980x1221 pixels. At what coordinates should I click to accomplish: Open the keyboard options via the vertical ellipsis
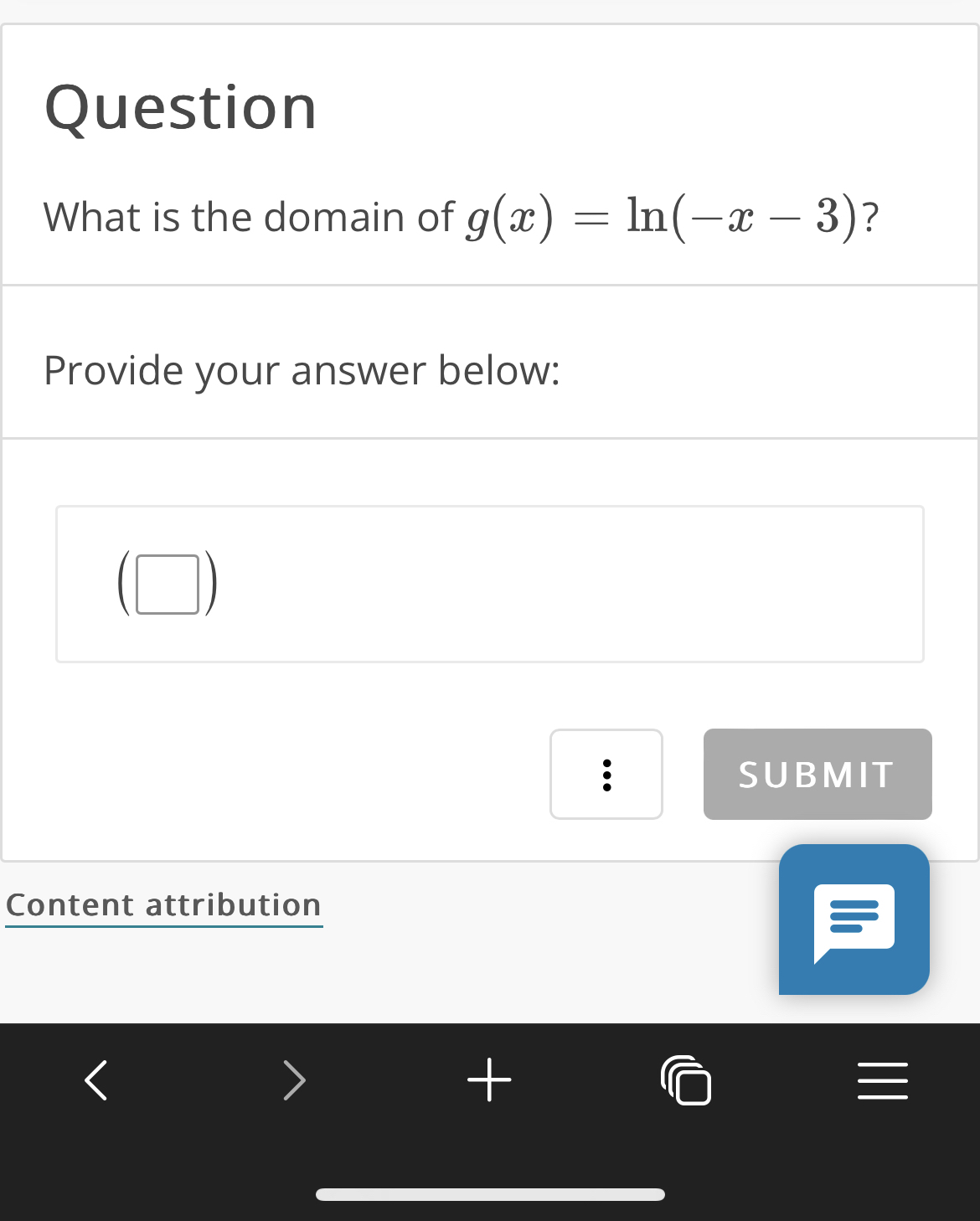pos(606,774)
